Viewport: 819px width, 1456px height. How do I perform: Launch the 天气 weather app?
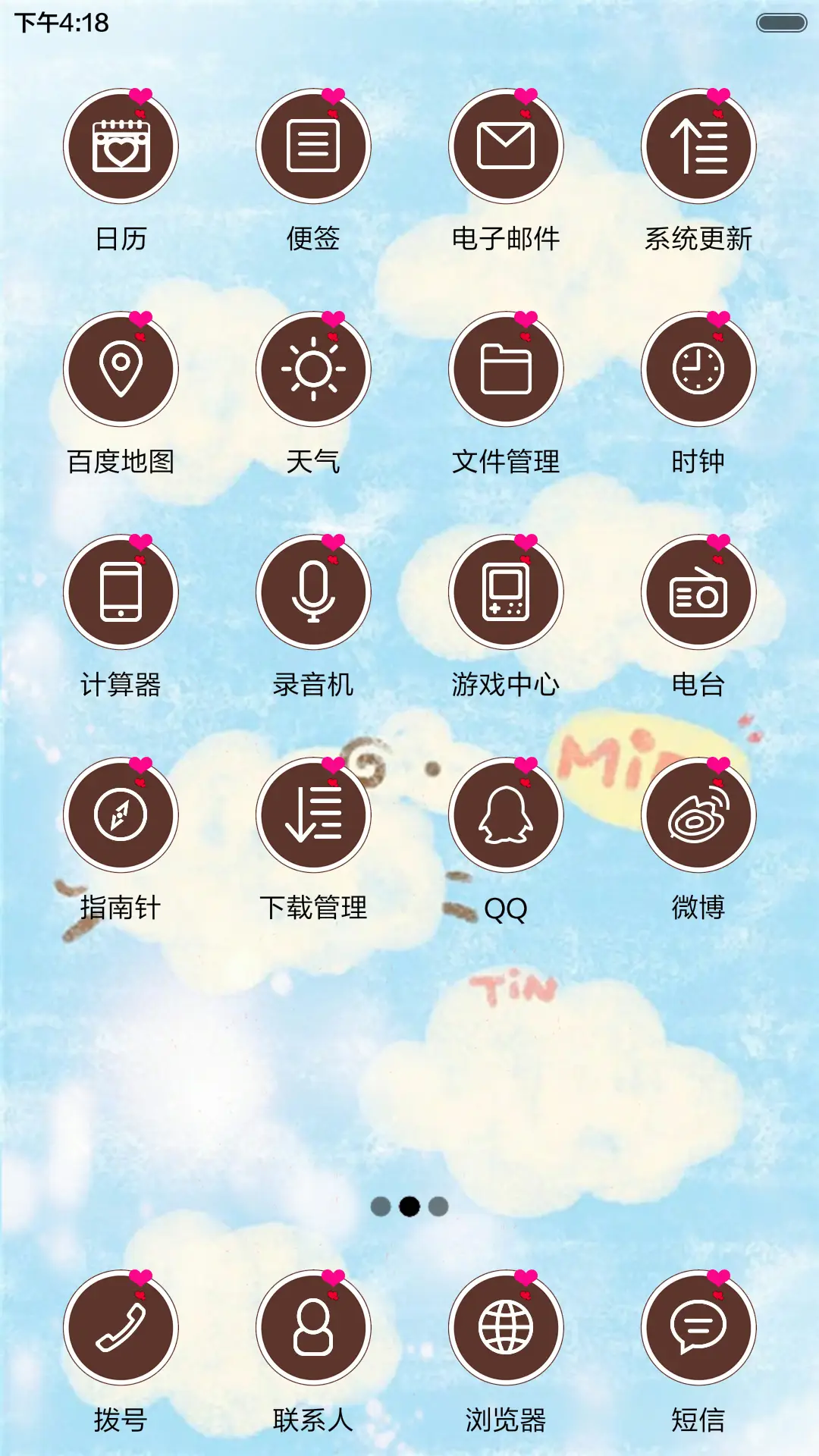tap(315, 369)
